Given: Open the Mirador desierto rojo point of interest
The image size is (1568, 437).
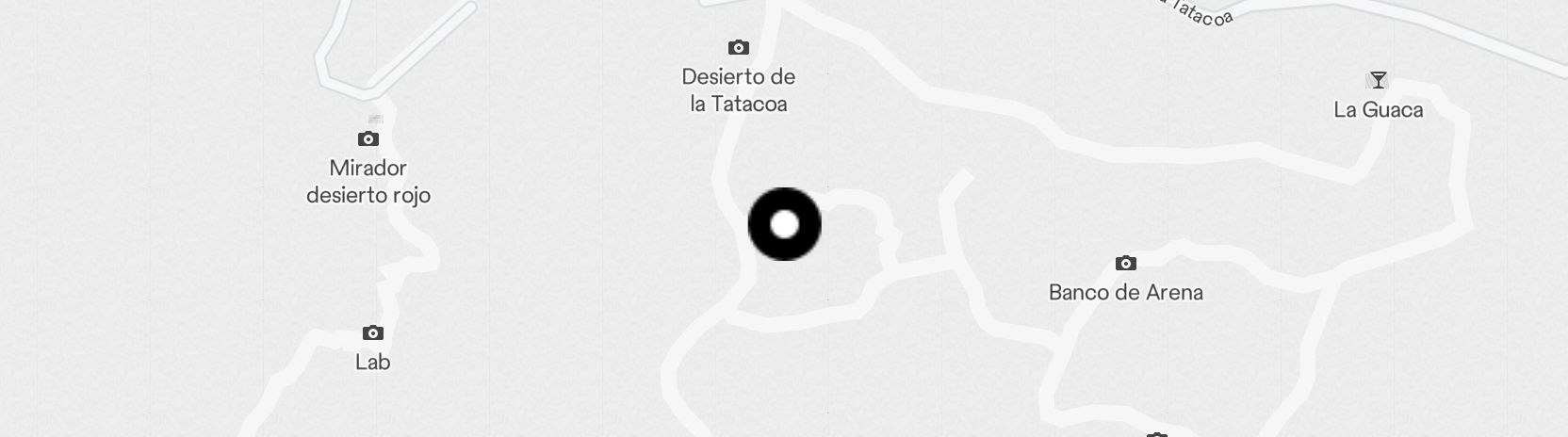Looking at the screenshot, I should click(x=368, y=139).
